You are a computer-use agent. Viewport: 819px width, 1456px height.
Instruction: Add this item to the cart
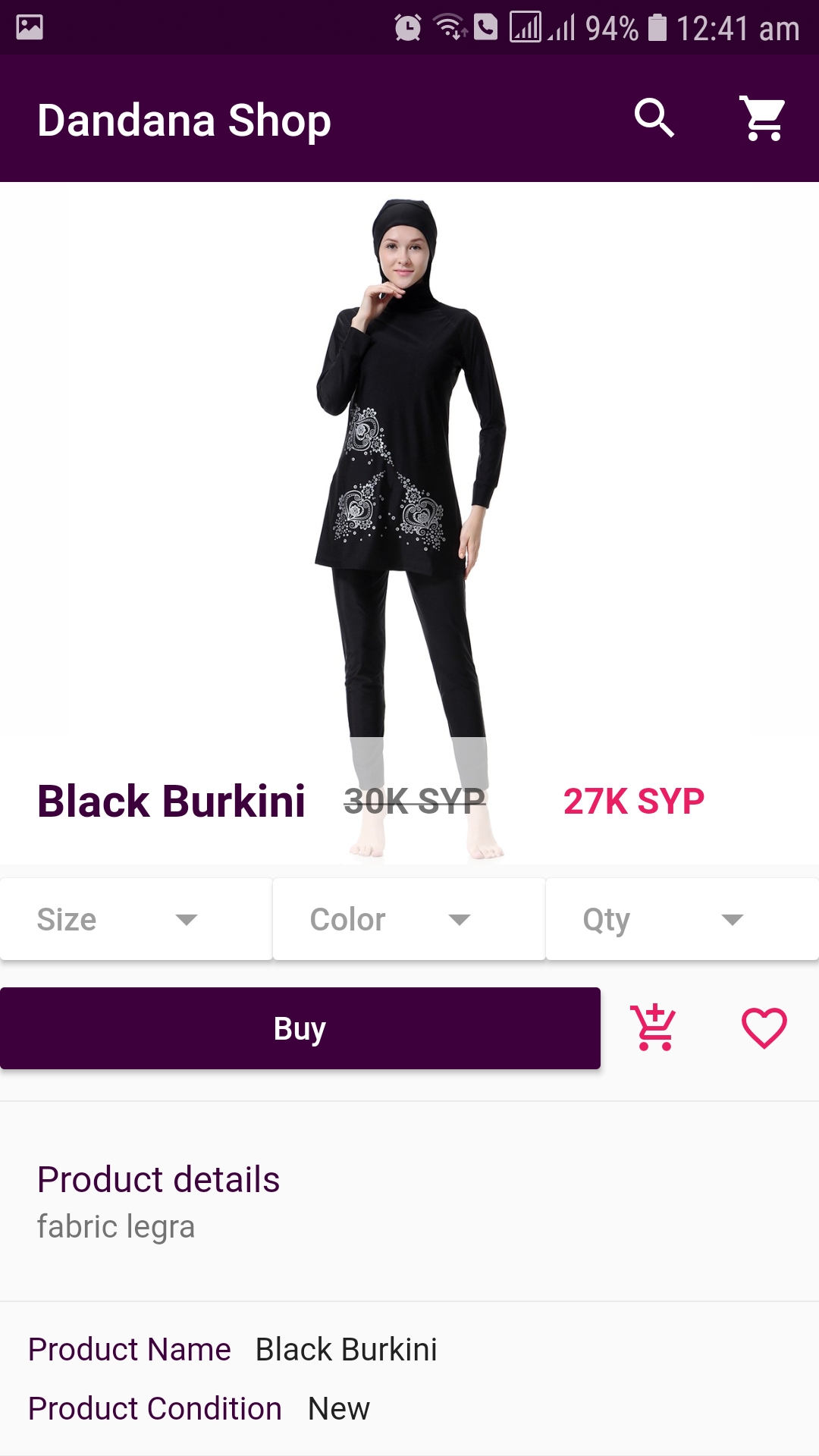coord(654,1028)
